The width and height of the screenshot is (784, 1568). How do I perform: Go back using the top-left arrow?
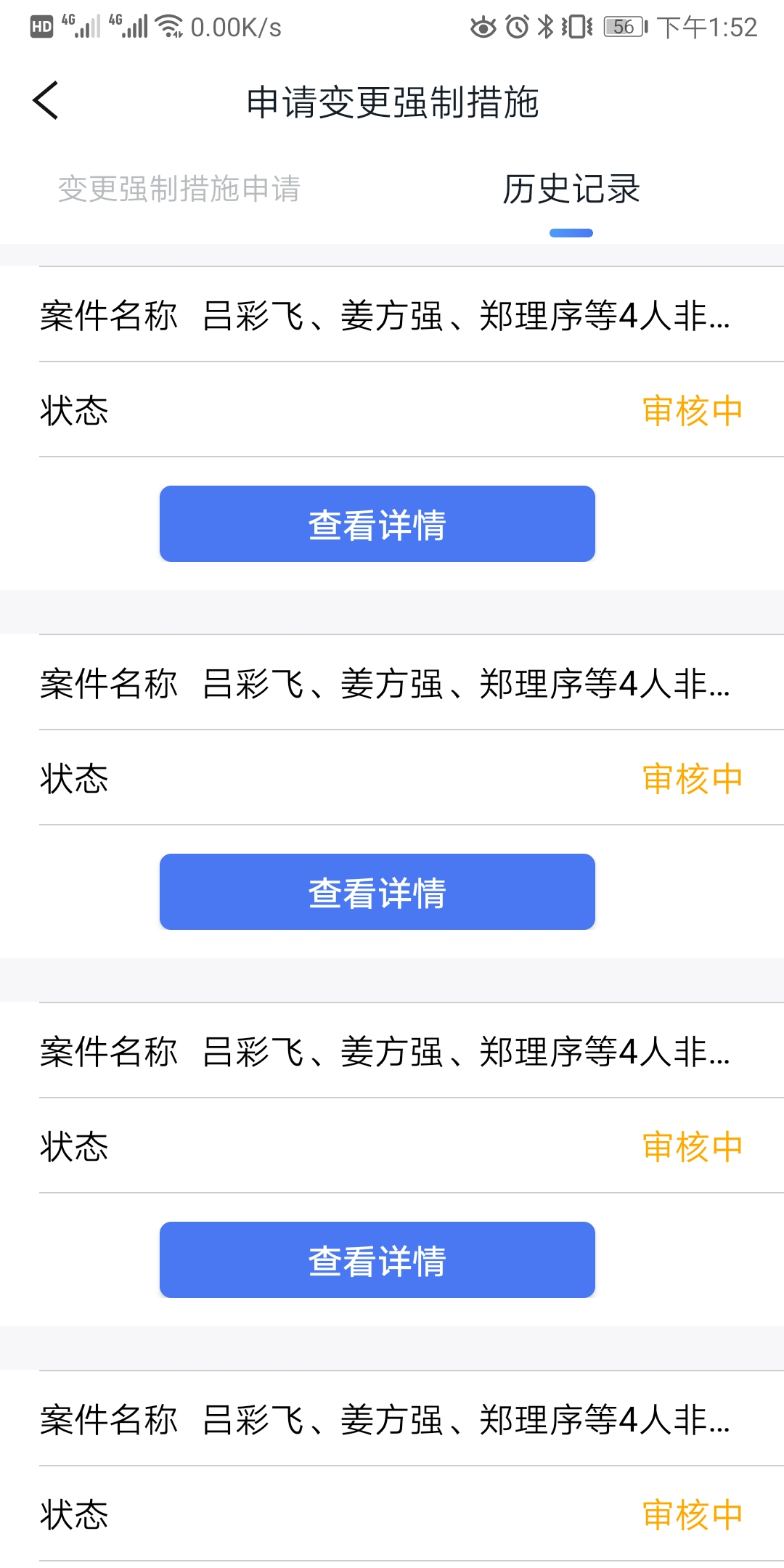click(45, 100)
